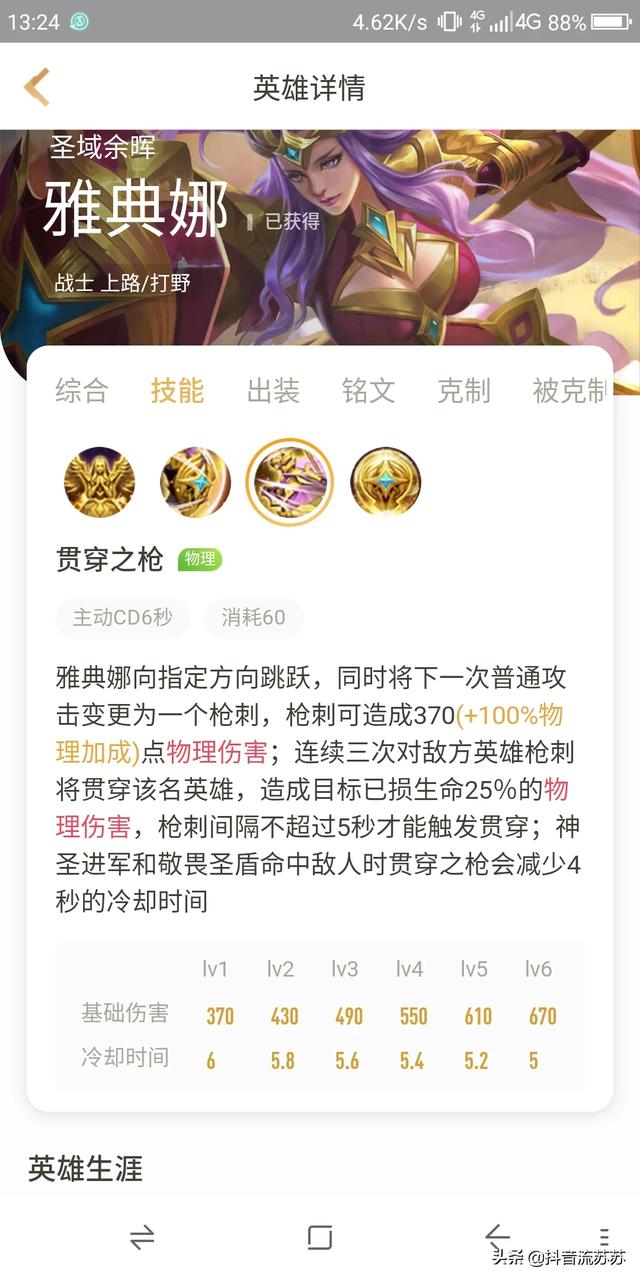The height and width of the screenshot is (1280, 640).
Task: Select the second skill icon
Action: (195, 483)
